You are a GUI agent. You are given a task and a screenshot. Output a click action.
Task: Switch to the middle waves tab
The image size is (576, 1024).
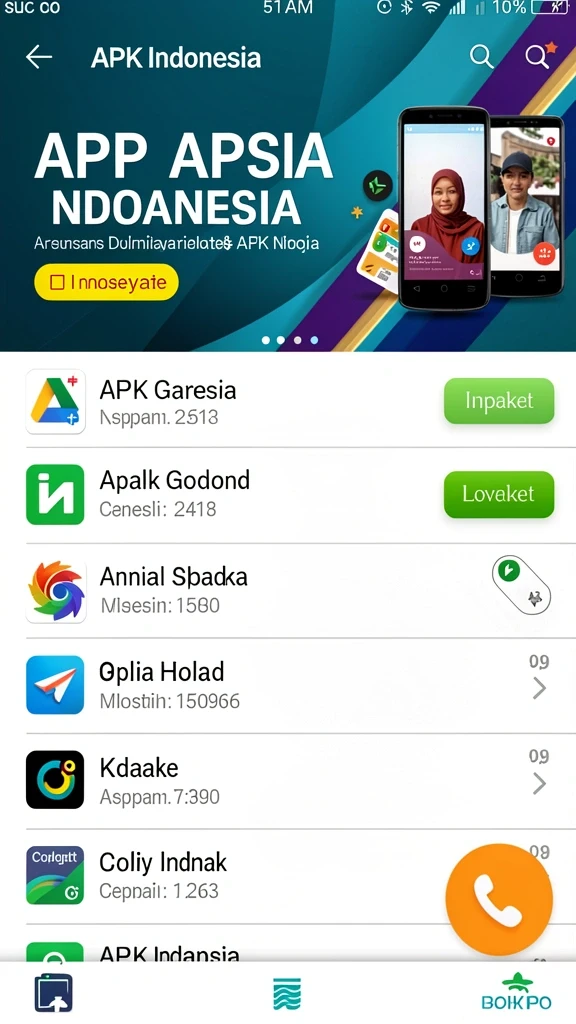pyautogui.click(x=287, y=994)
